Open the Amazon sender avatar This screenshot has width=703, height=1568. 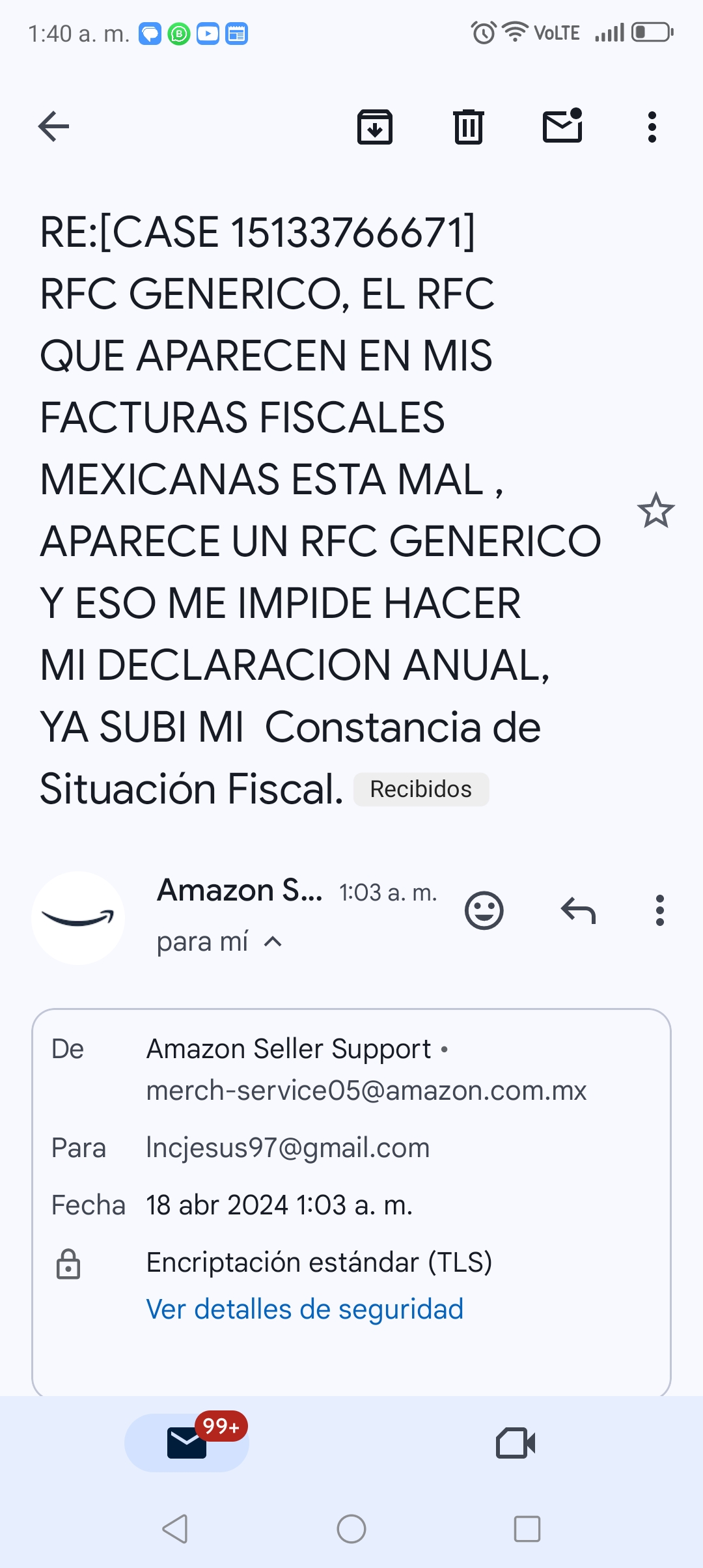coord(78,917)
